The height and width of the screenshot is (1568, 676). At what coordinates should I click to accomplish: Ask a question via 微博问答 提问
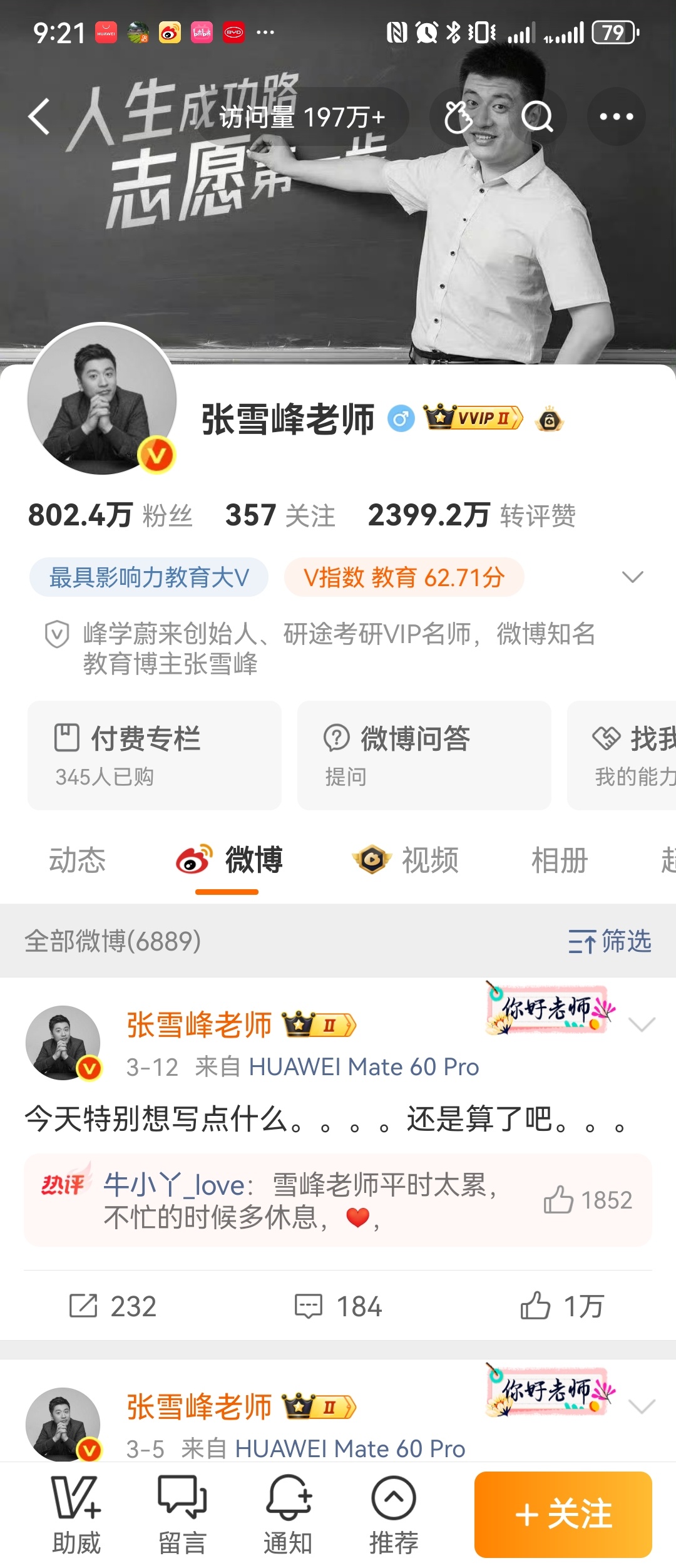423,755
